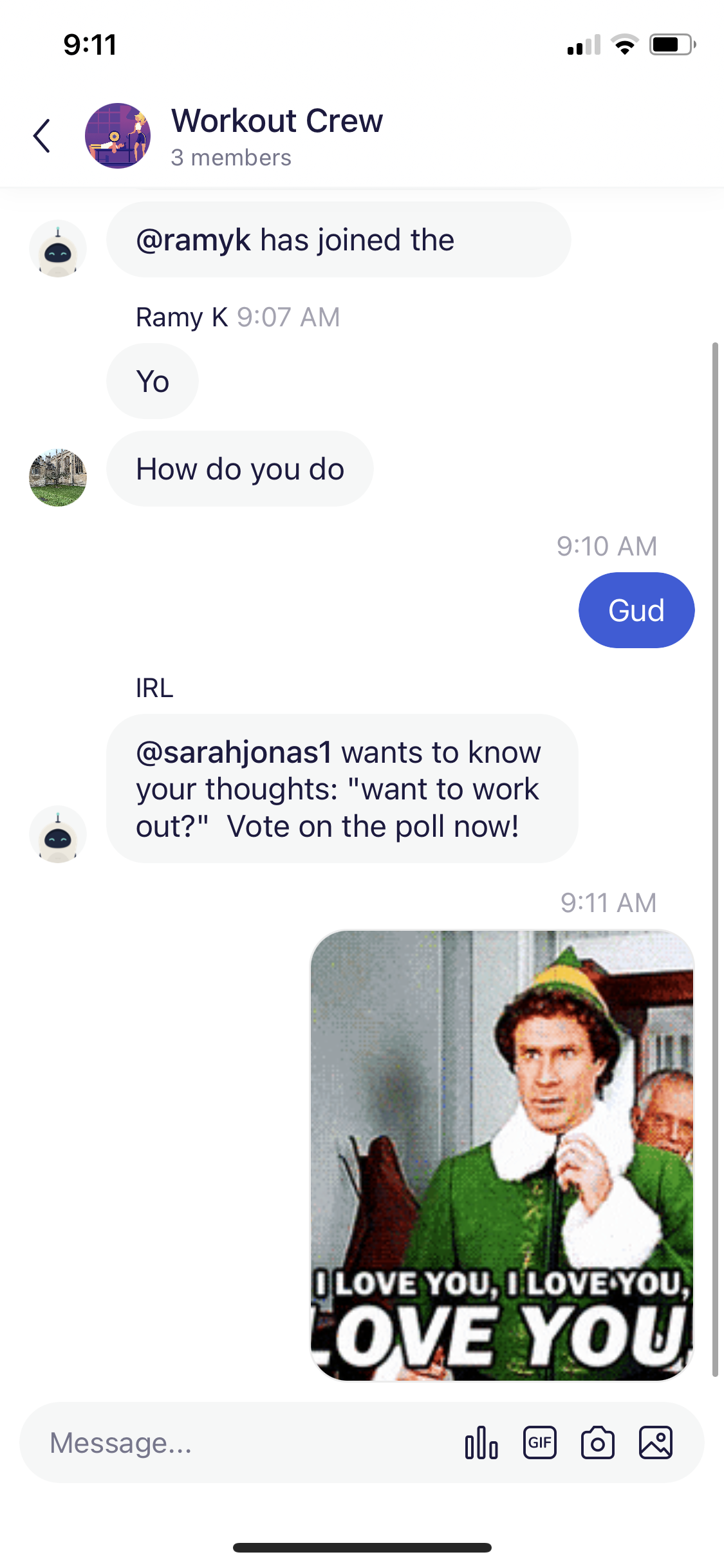
Task: Open the photo gallery attachment picker
Action: (656, 1444)
